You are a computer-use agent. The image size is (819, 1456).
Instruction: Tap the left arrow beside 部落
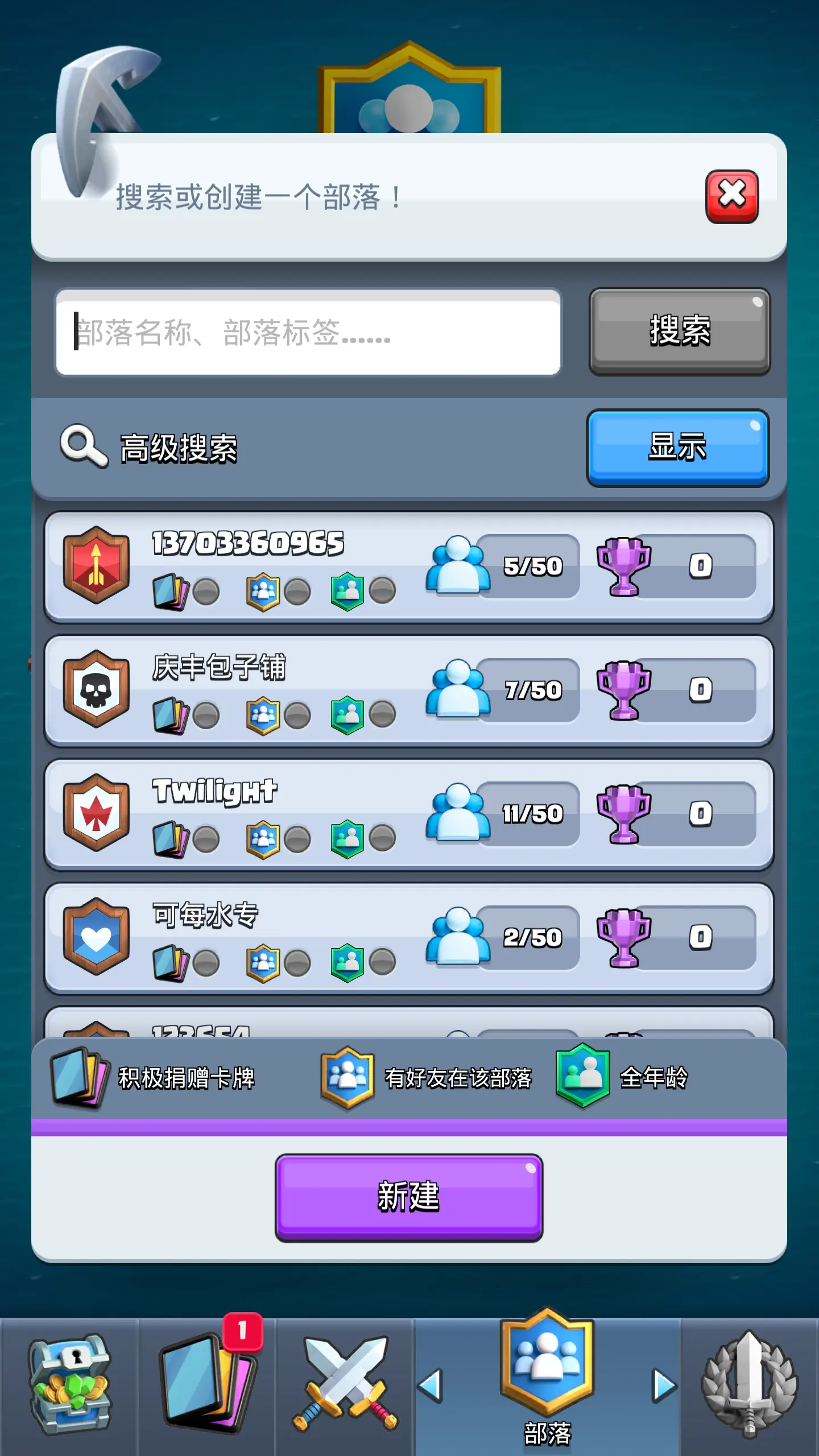(x=431, y=1385)
